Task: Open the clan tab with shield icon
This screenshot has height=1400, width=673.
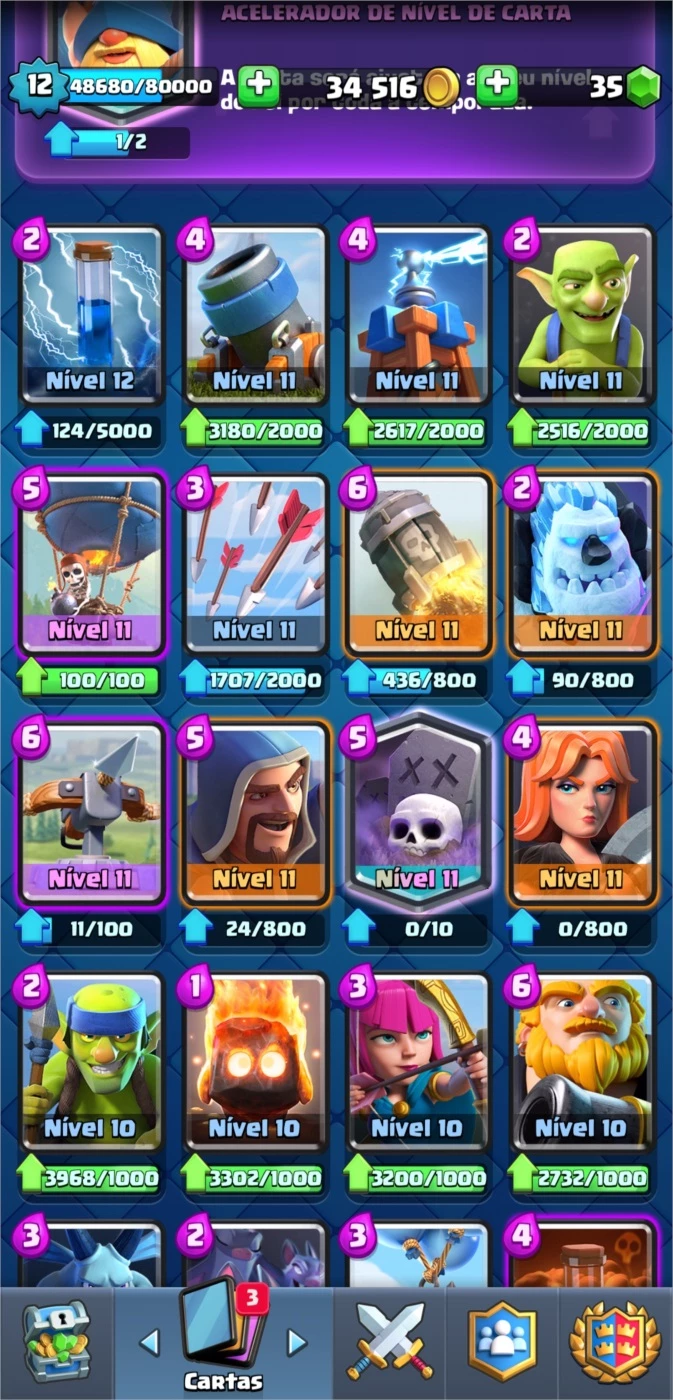Action: pyautogui.click(x=502, y=1342)
